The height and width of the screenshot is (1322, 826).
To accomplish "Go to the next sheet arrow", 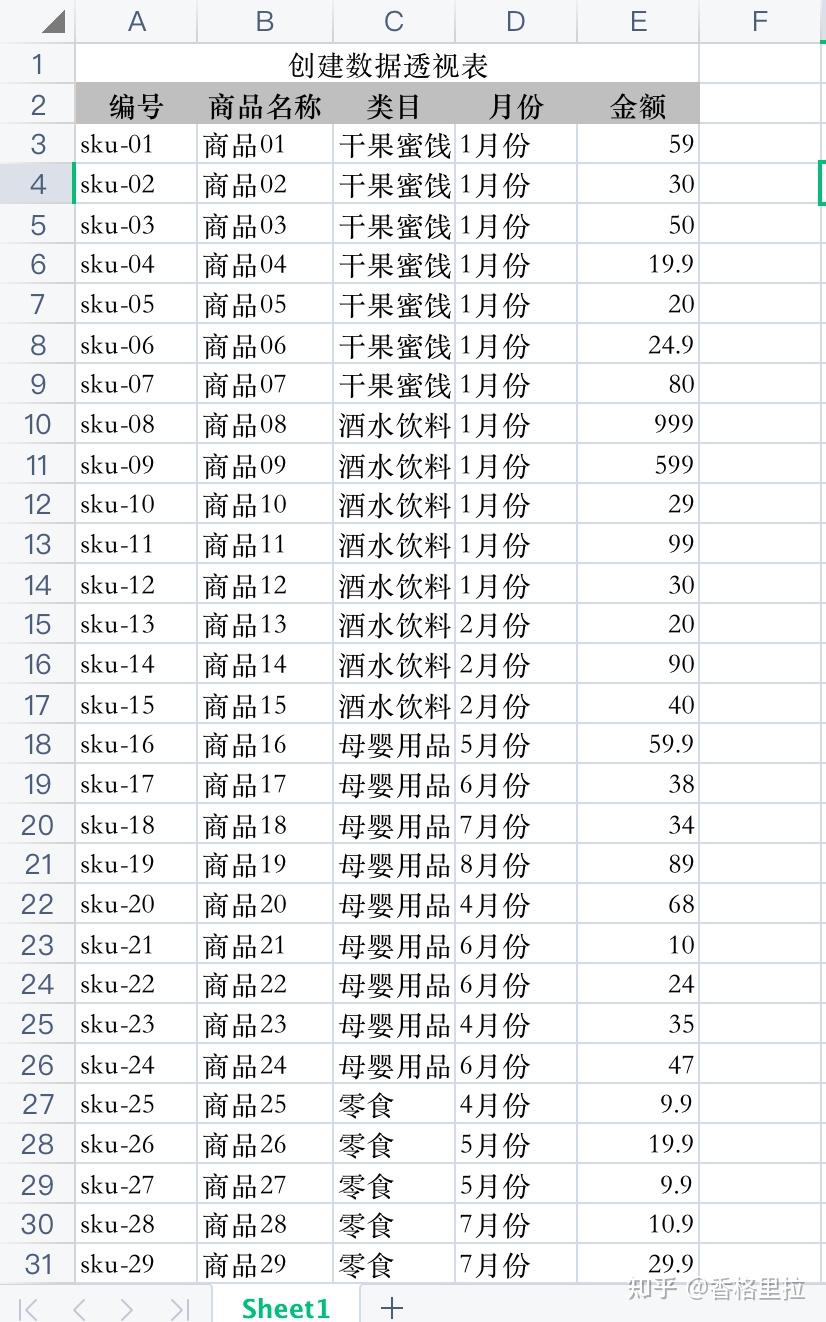I will [127, 1307].
